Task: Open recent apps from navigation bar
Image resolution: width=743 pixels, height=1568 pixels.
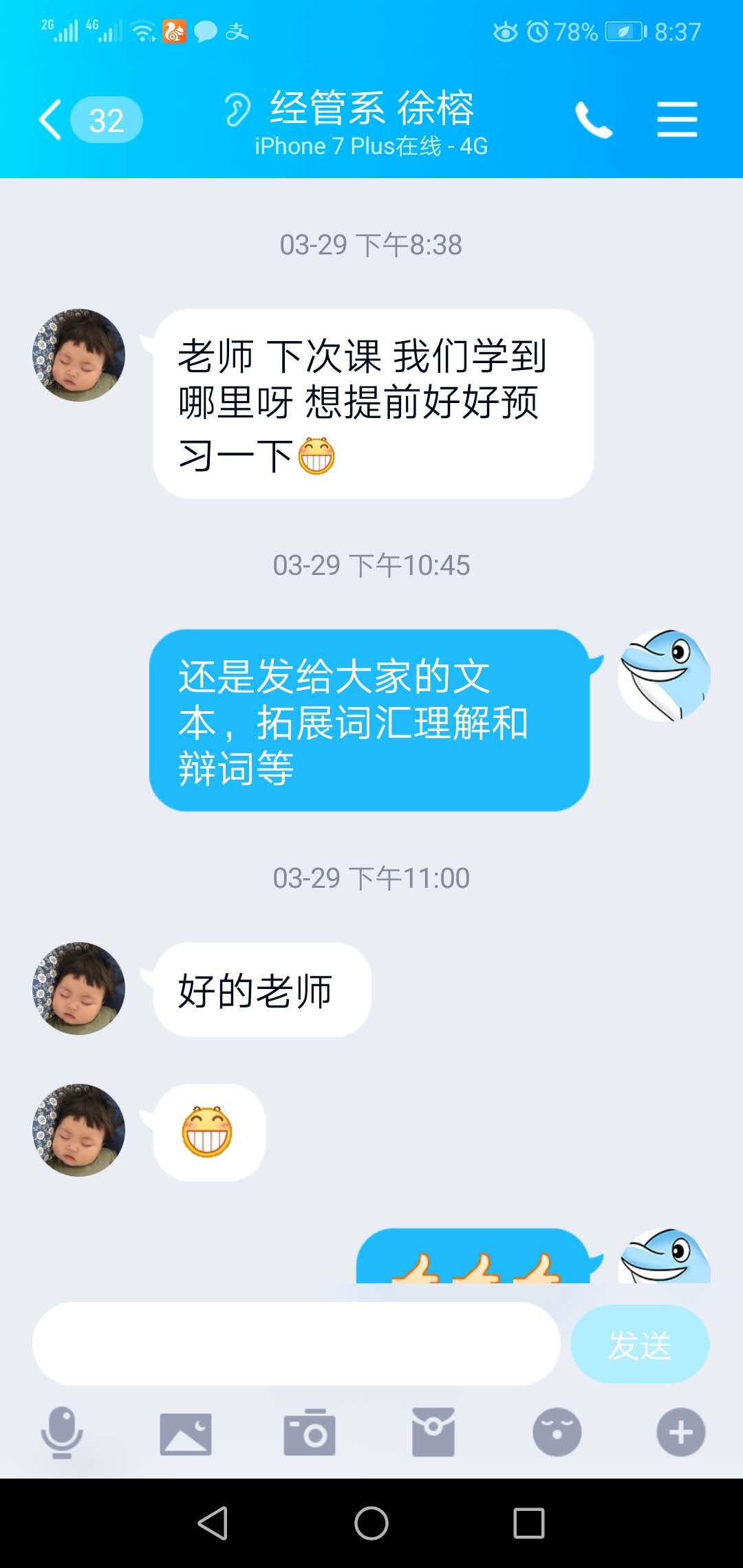Action: tap(529, 1523)
